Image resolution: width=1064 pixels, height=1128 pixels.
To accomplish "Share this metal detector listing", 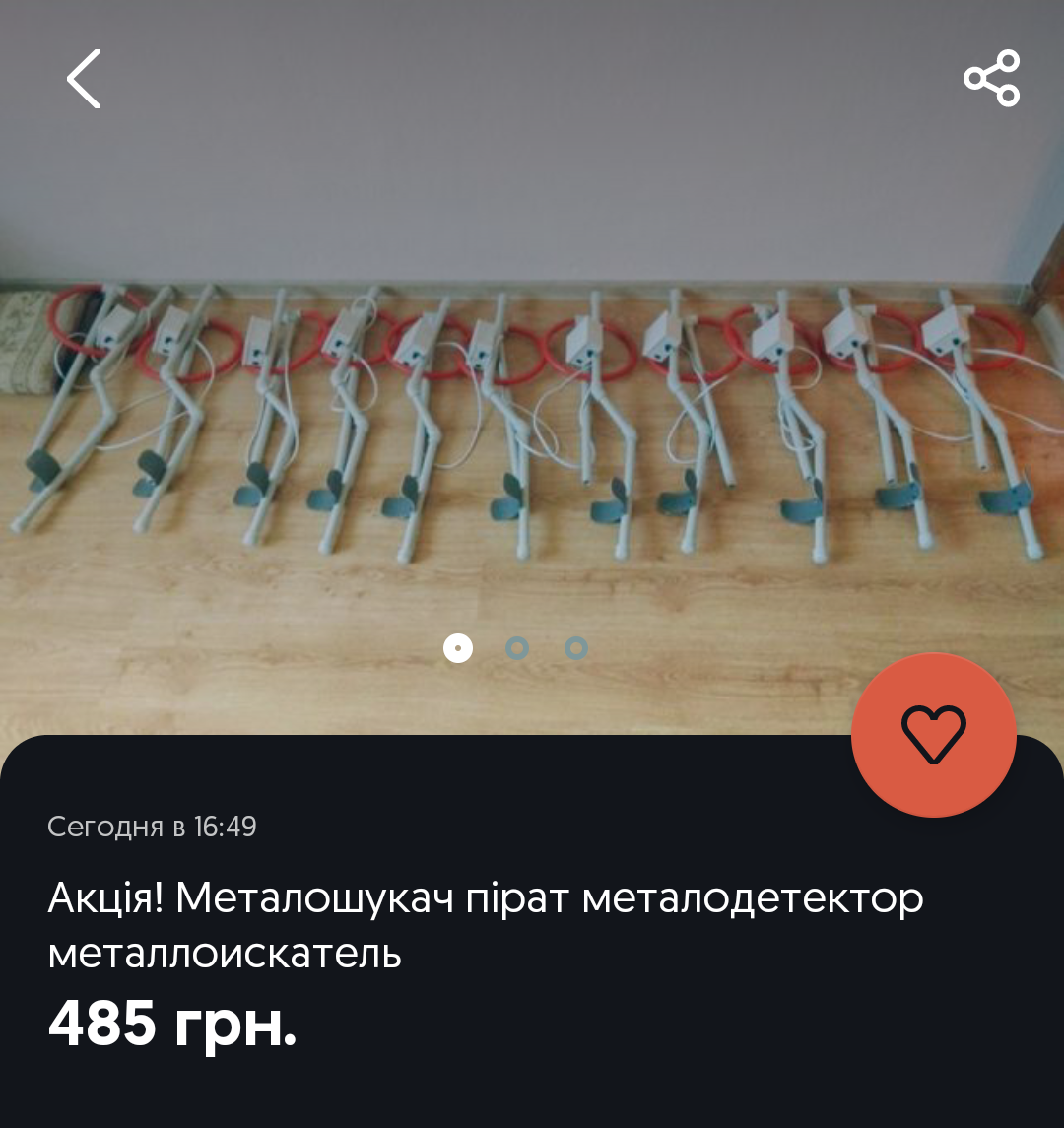I will pos(991,79).
